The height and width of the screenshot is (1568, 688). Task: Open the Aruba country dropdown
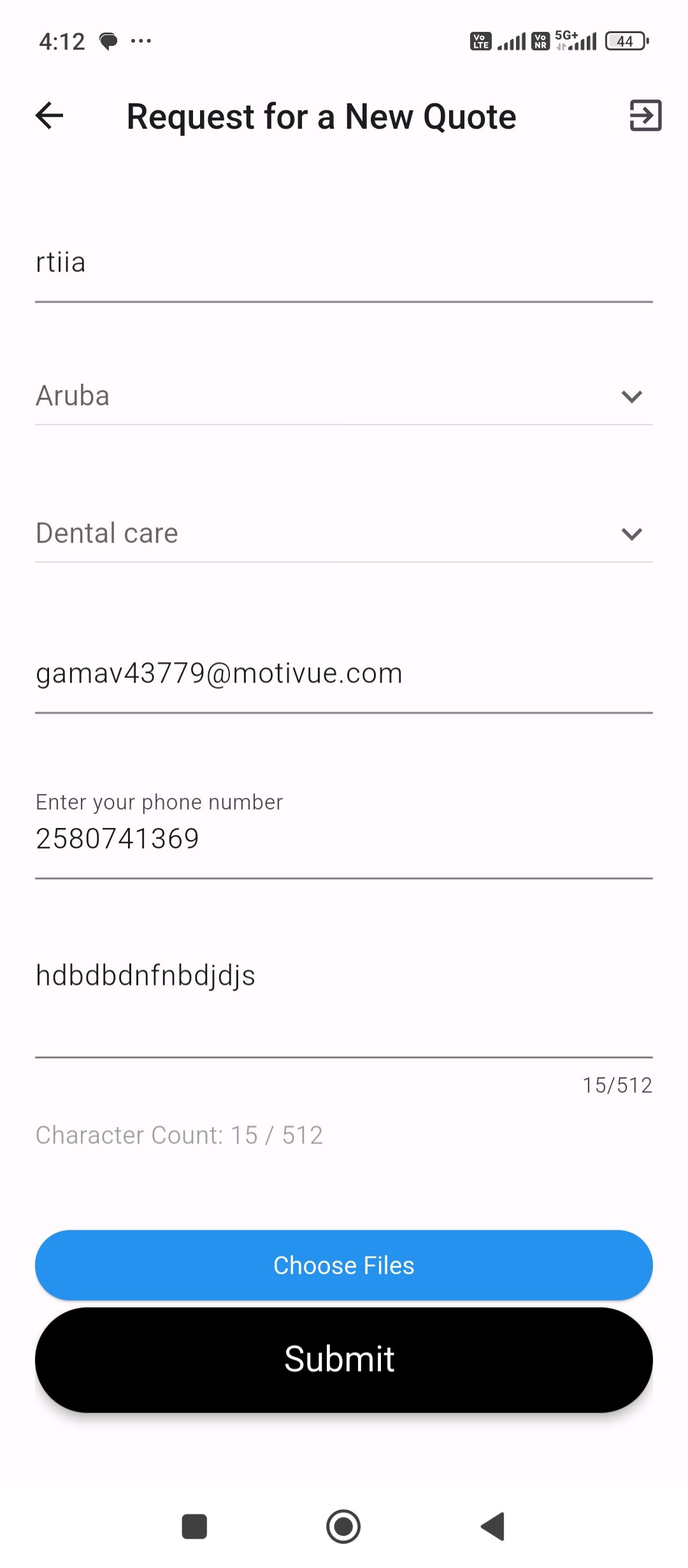pyautogui.click(x=344, y=396)
